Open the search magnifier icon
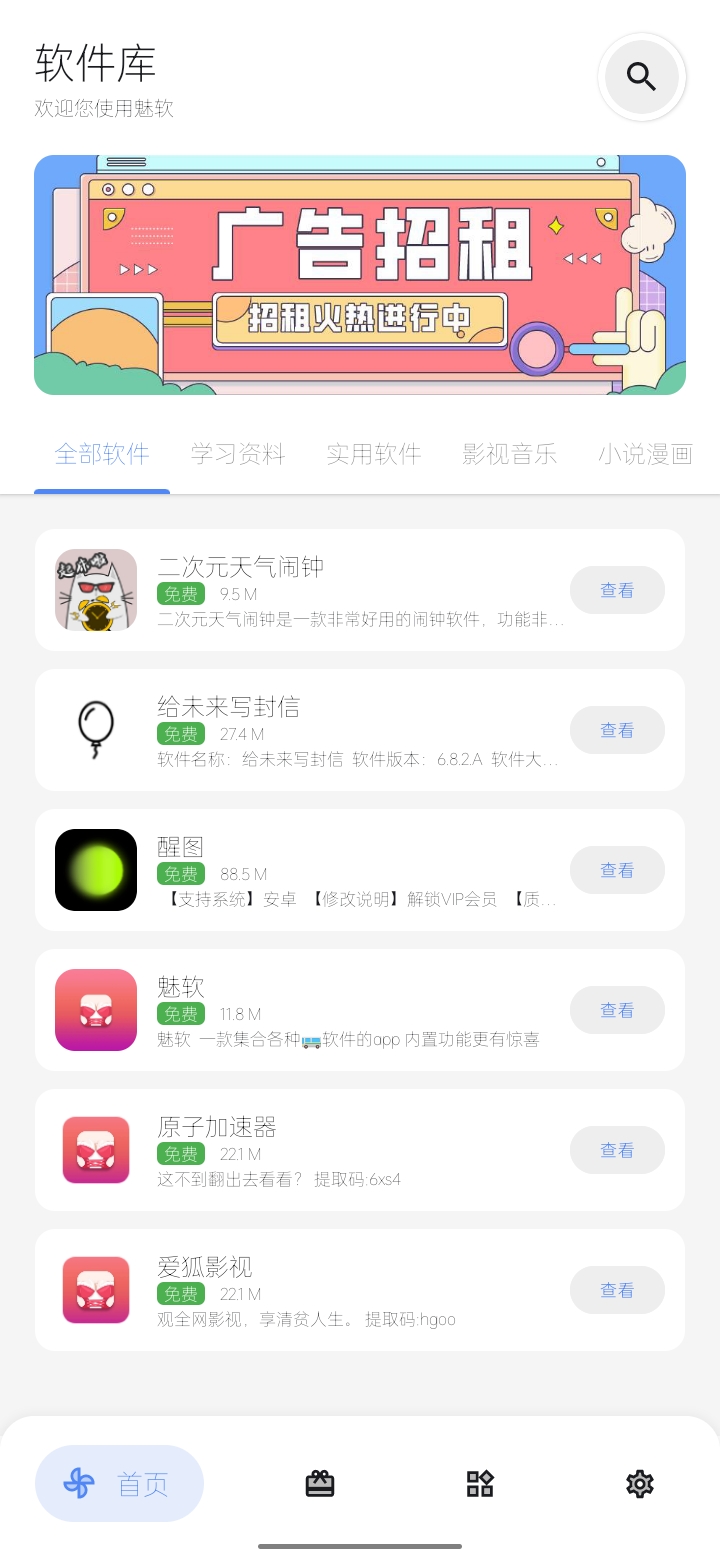Viewport: 720px width, 1552px height. tap(640, 76)
